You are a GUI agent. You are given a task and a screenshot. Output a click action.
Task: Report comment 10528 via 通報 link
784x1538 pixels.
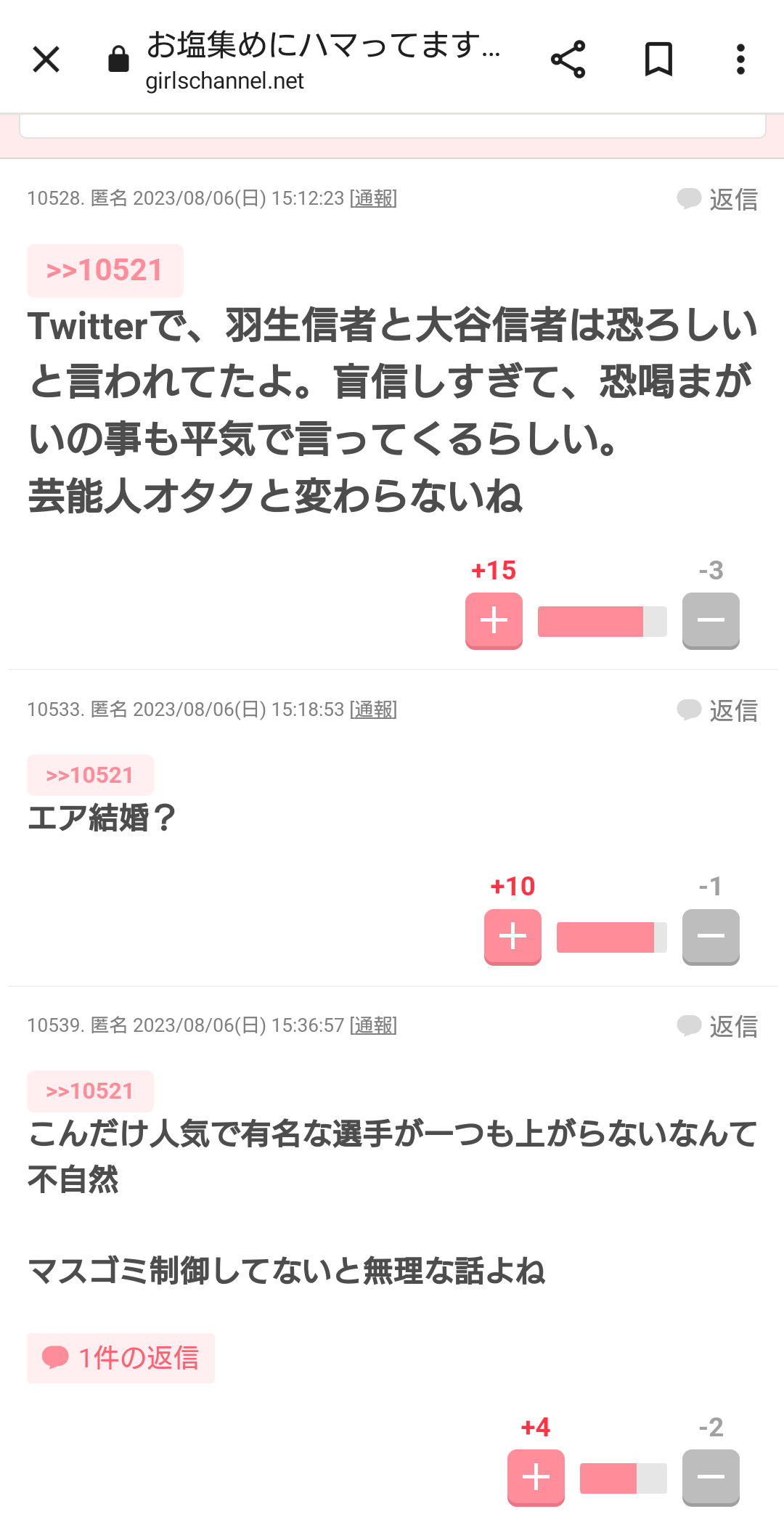tap(373, 198)
